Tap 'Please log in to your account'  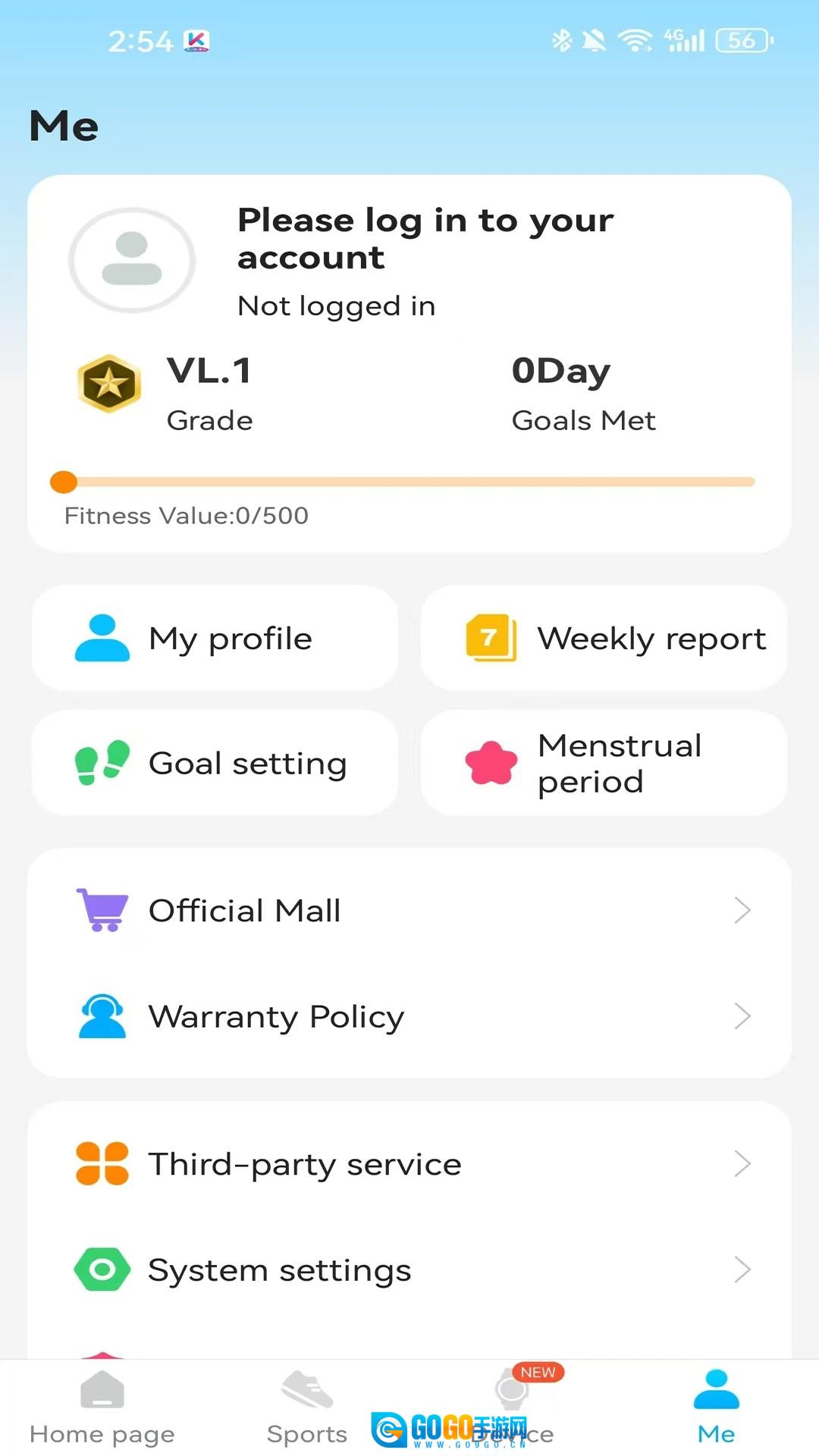point(425,238)
